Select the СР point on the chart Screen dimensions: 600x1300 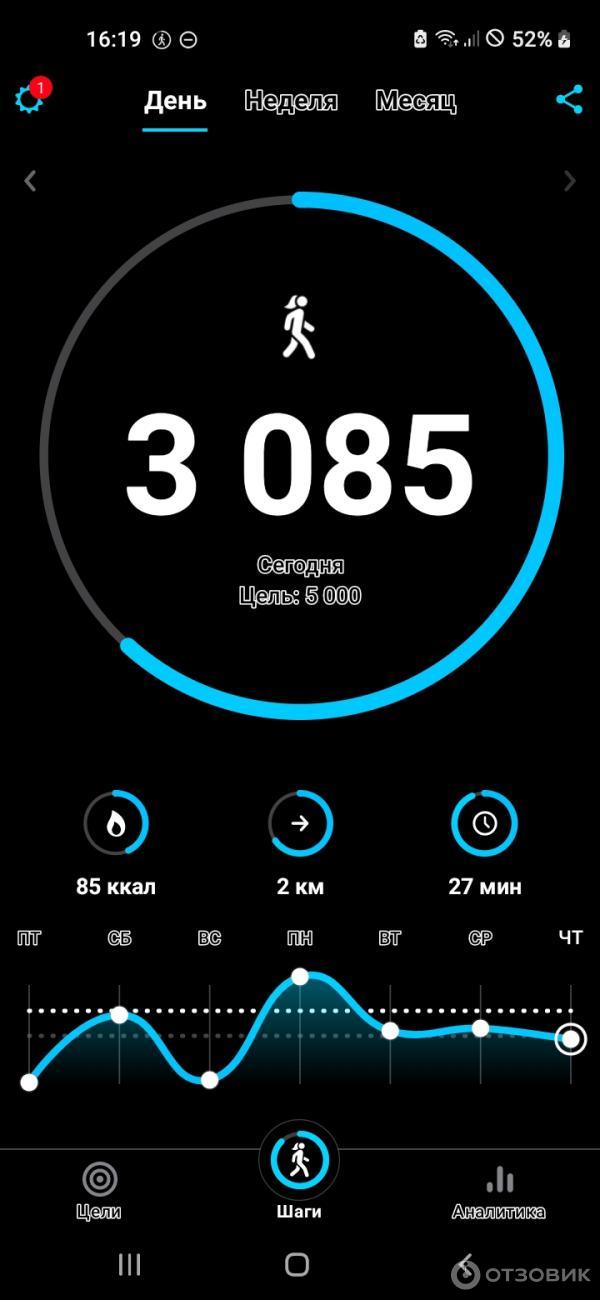[x=480, y=1027]
